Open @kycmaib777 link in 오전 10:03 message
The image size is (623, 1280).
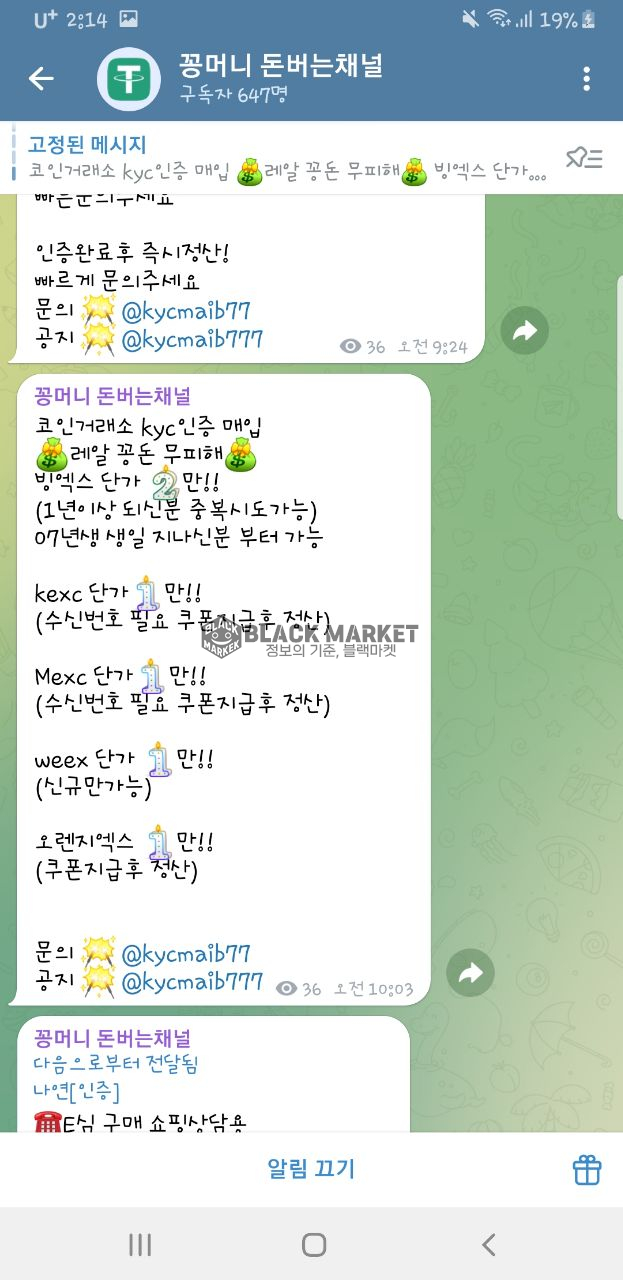[x=191, y=982]
